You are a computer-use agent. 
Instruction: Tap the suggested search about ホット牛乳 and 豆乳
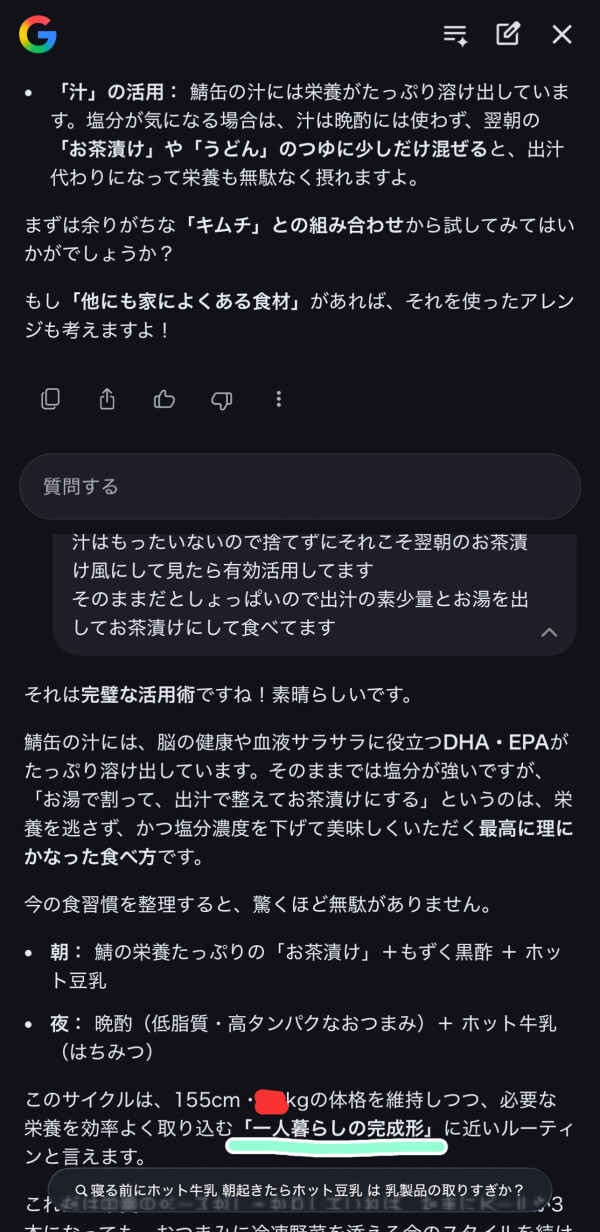pyautogui.click(x=300, y=1190)
